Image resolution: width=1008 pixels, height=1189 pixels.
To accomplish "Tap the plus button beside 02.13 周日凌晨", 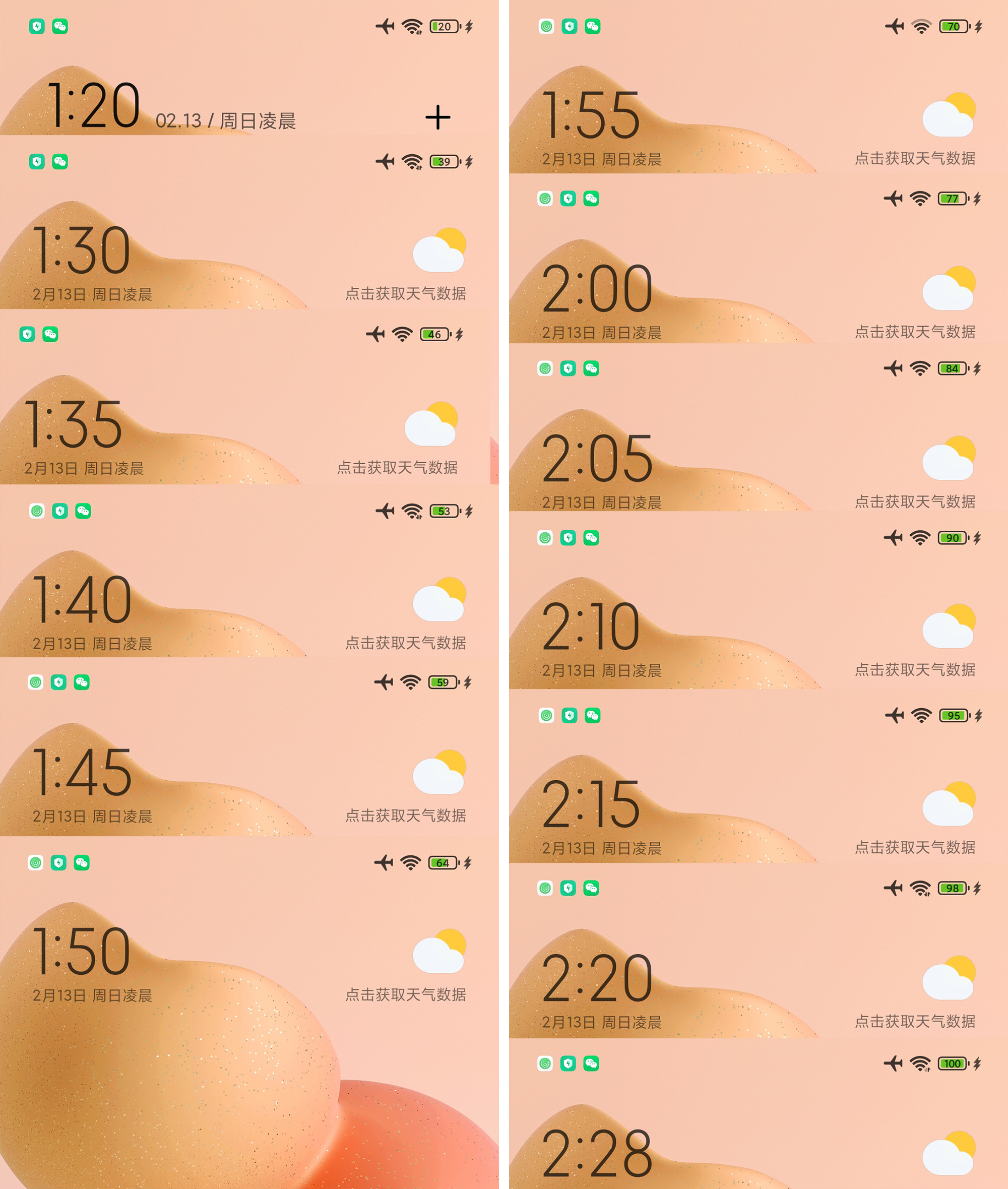I will click(x=438, y=117).
